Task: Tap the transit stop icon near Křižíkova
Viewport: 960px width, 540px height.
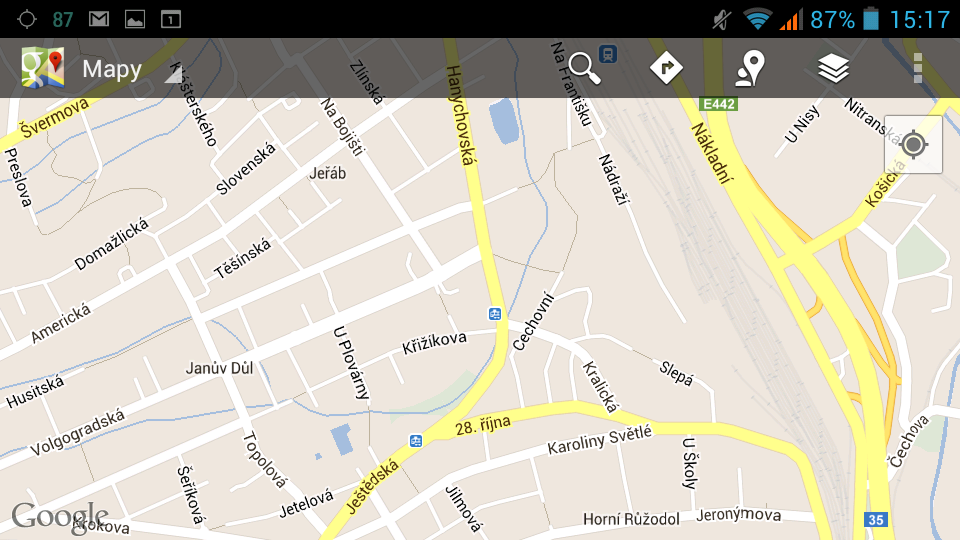Action: tap(495, 314)
